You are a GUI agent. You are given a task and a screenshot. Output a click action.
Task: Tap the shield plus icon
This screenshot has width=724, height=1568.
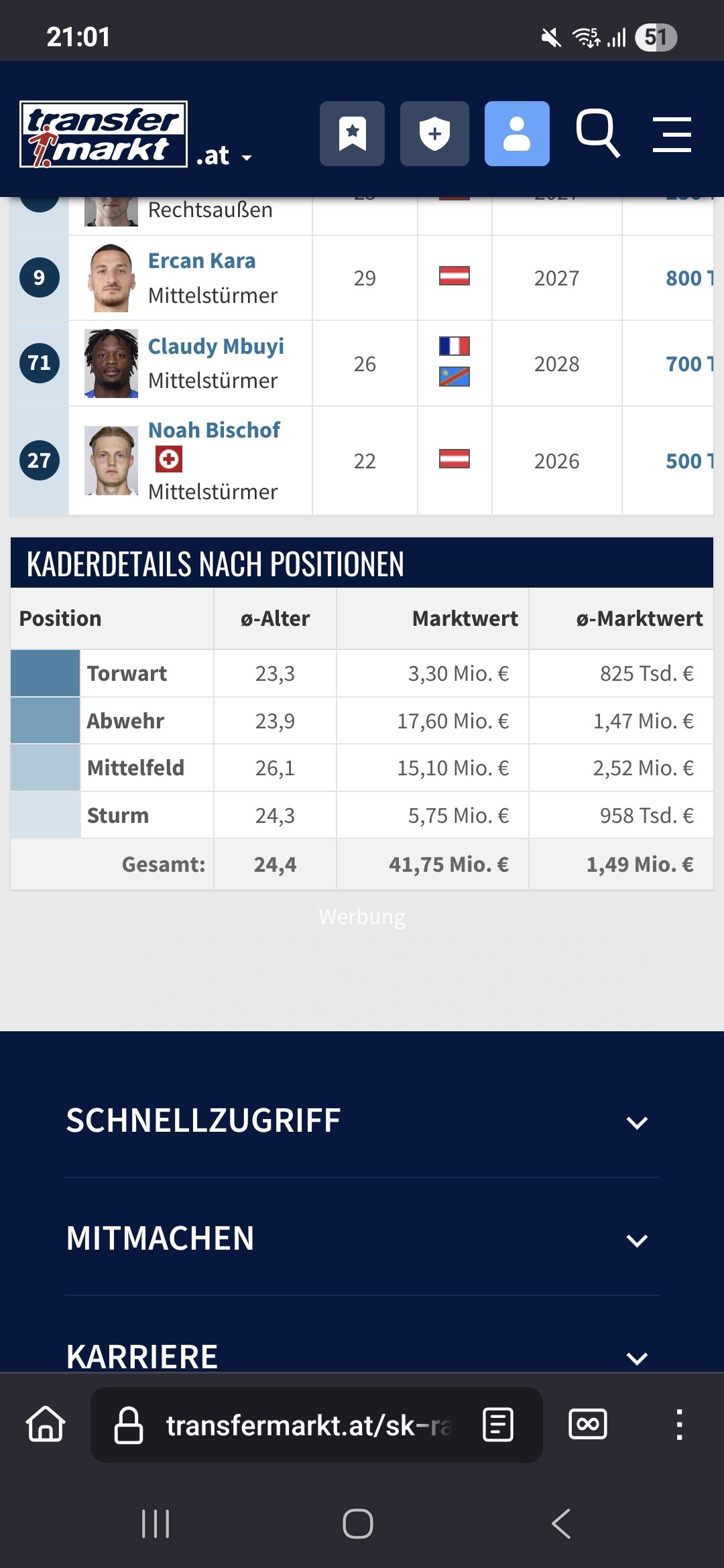pos(434,134)
